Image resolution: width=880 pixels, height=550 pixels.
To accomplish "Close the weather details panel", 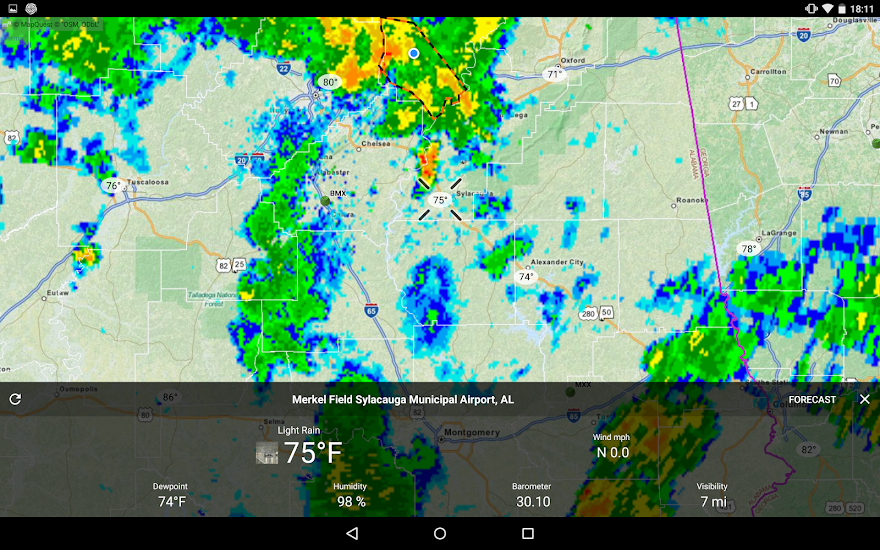I will (865, 399).
